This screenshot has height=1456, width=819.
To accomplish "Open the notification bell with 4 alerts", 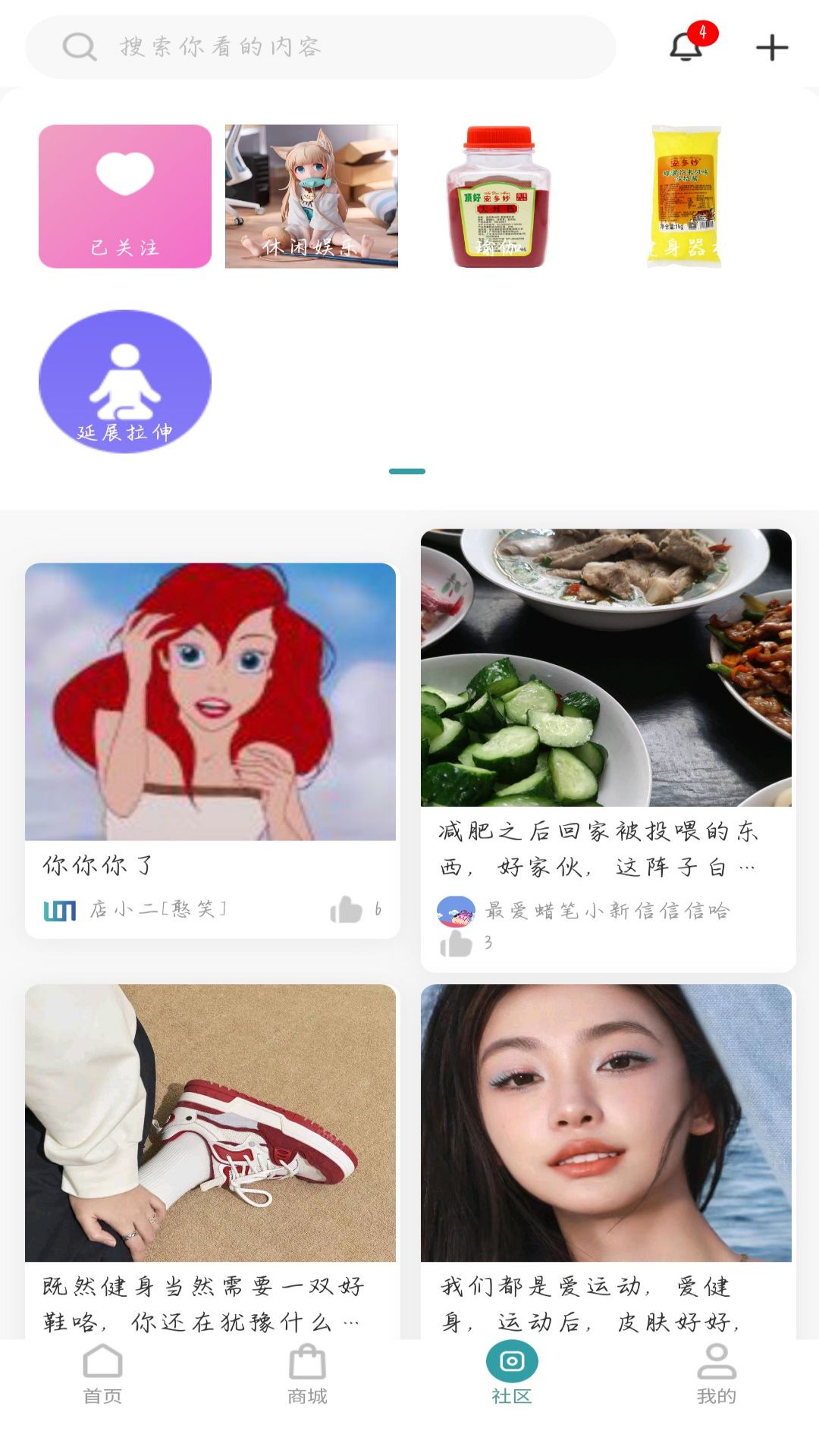I will coord(685,47).
